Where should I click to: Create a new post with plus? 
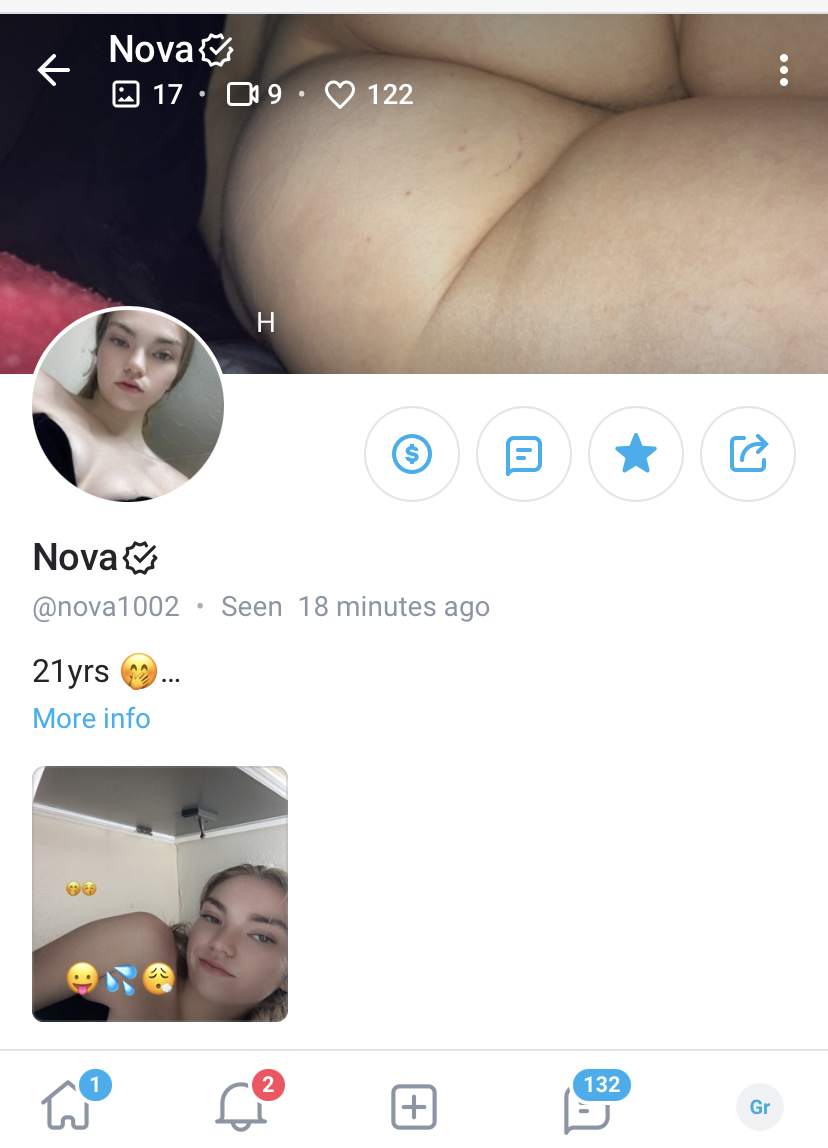(x=413, y=1106)
